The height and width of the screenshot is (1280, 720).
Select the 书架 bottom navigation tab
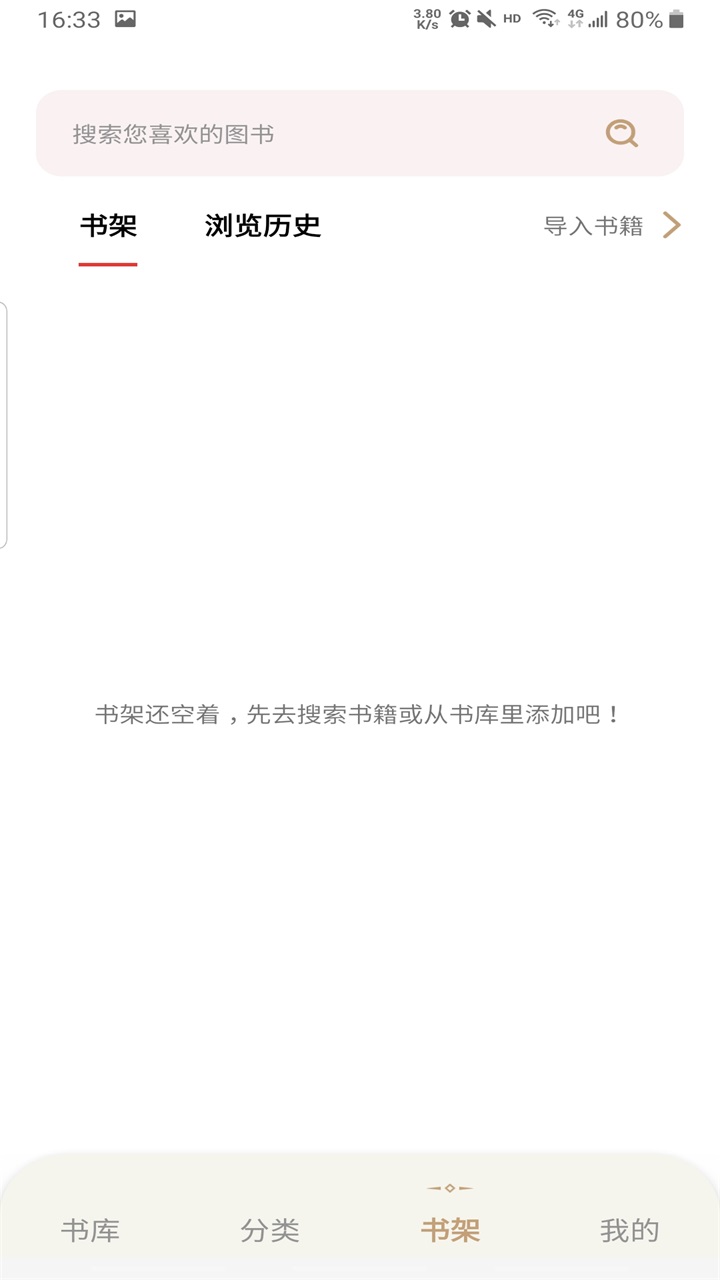[x=450, y=1229]
